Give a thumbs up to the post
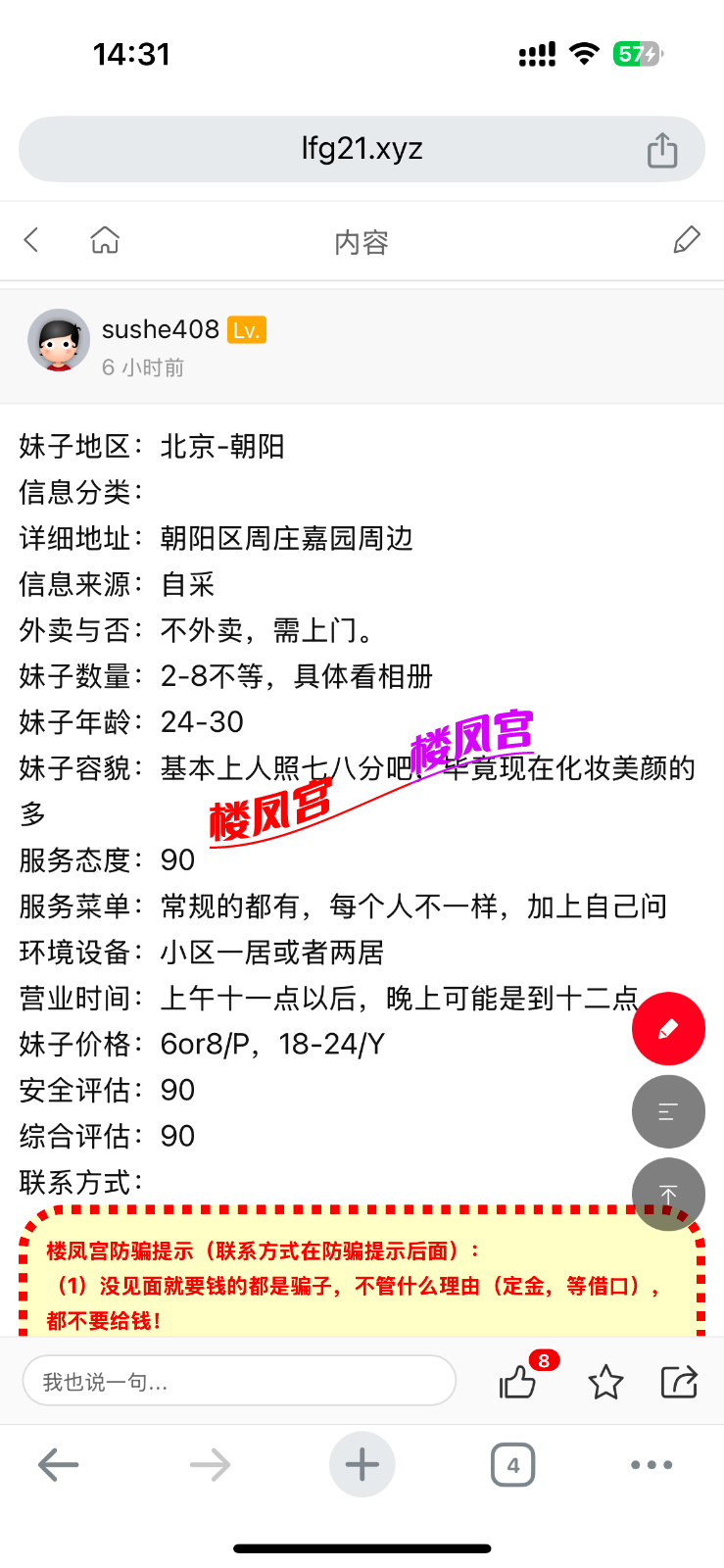 click(x=516, y=1382)
